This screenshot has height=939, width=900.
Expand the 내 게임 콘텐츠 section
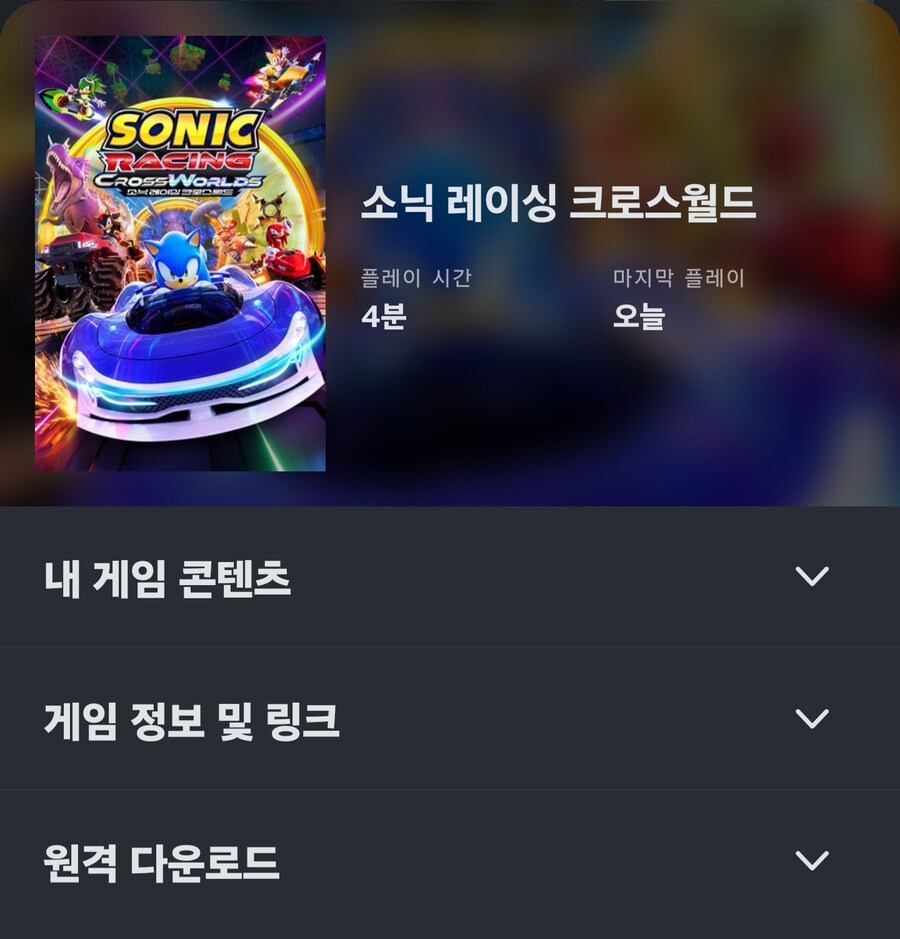point(811,577)
